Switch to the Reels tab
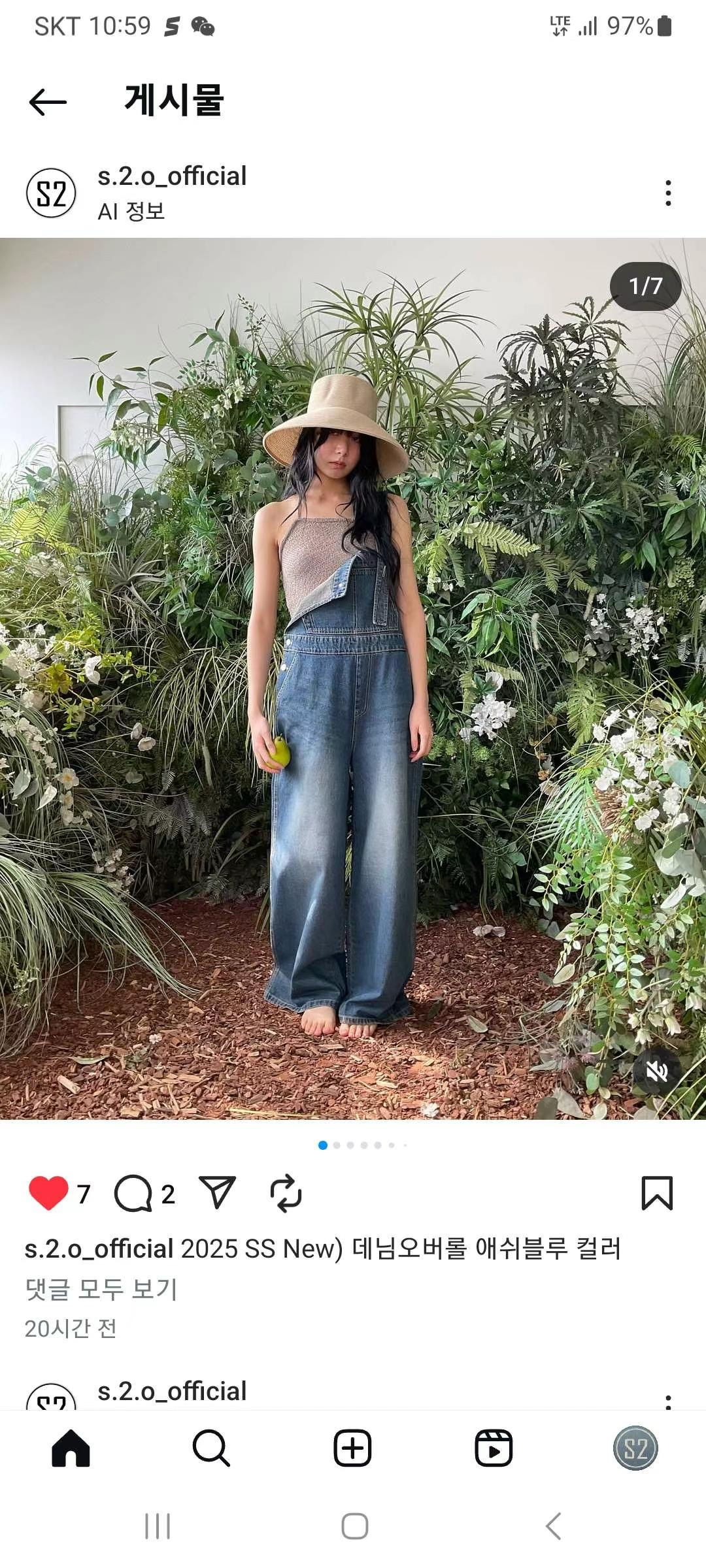706x1568 pixels. pyautogui.click(x=494, y=1448)
